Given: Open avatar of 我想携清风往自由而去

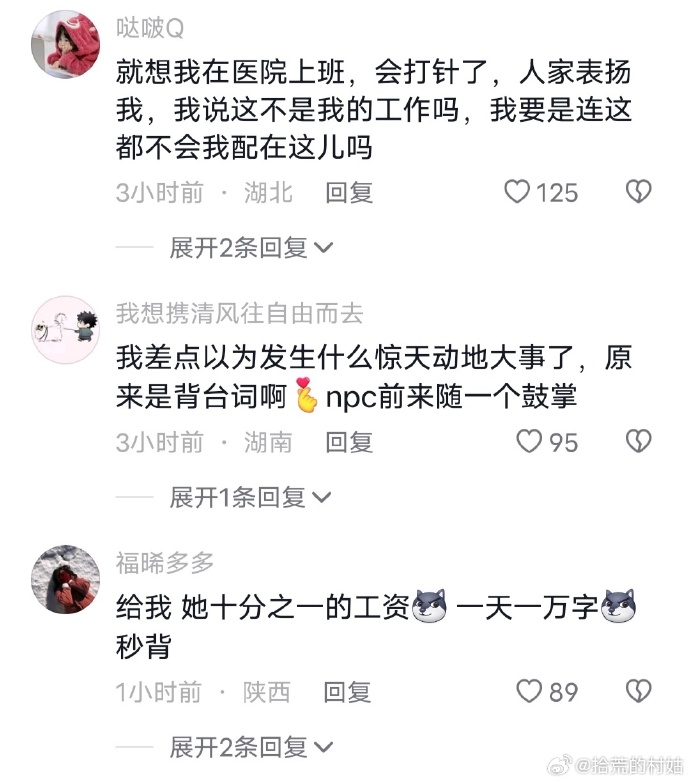Looking at the screenshot, I should 66,329.
